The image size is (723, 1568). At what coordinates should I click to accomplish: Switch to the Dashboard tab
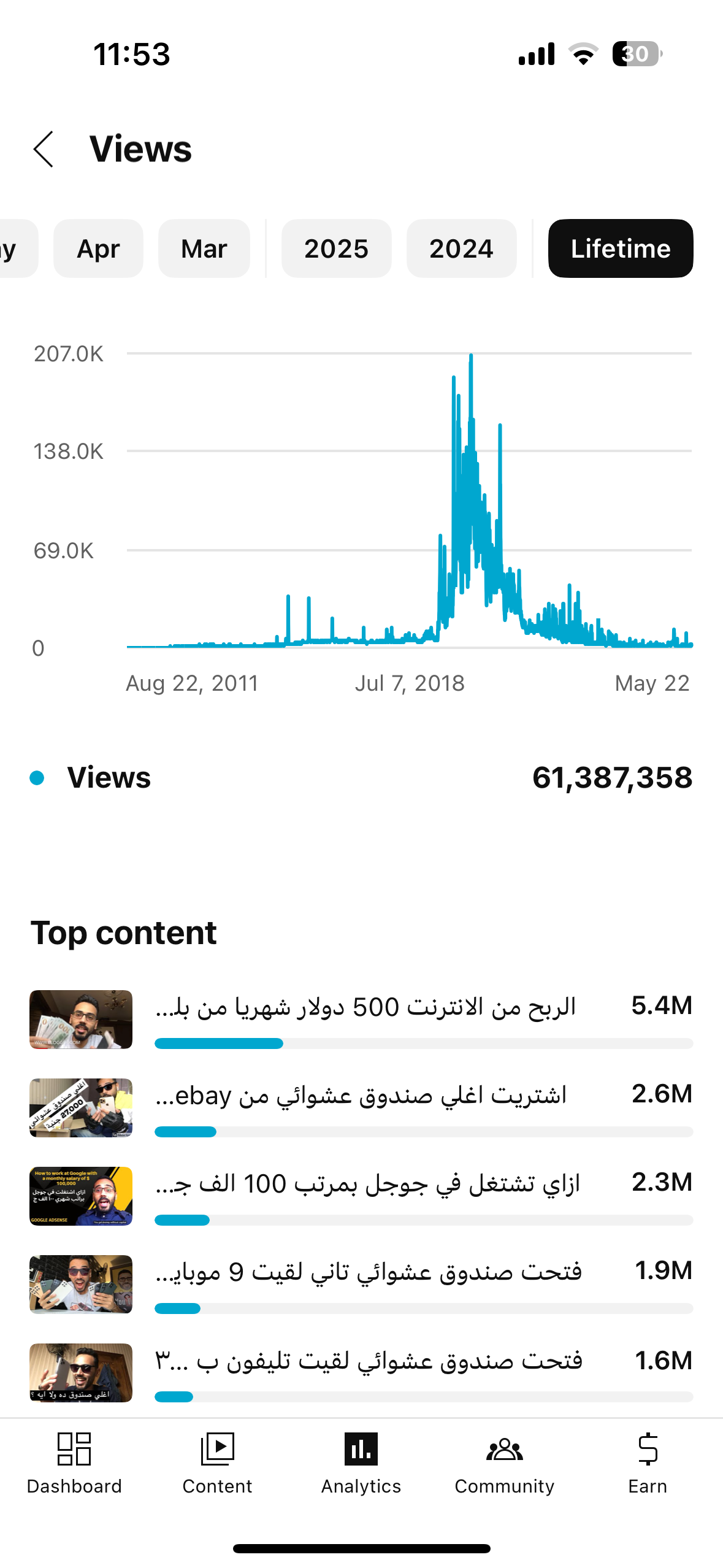tap(74, 1463)
